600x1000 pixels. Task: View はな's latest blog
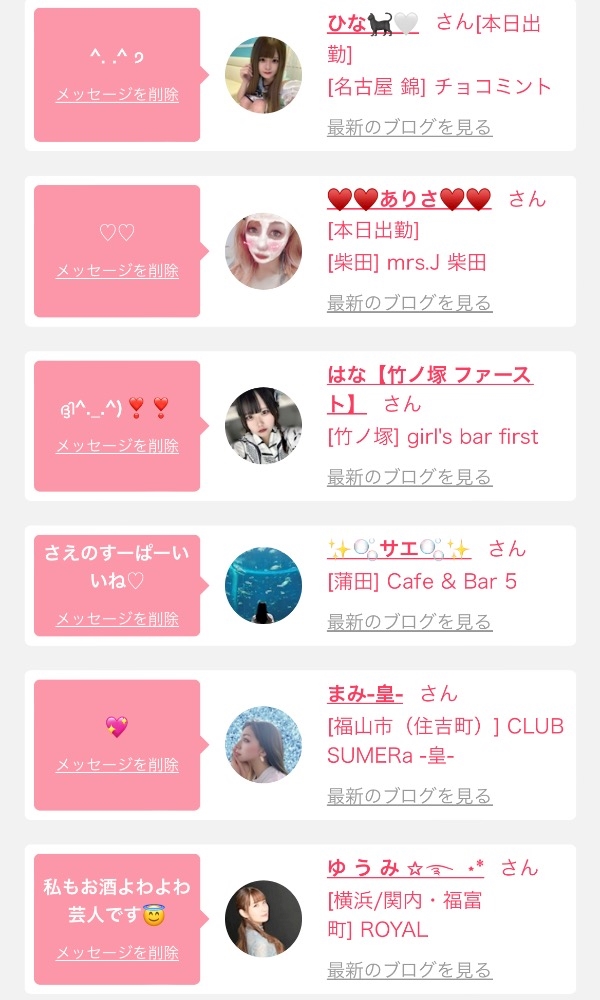tap(409, 477)
